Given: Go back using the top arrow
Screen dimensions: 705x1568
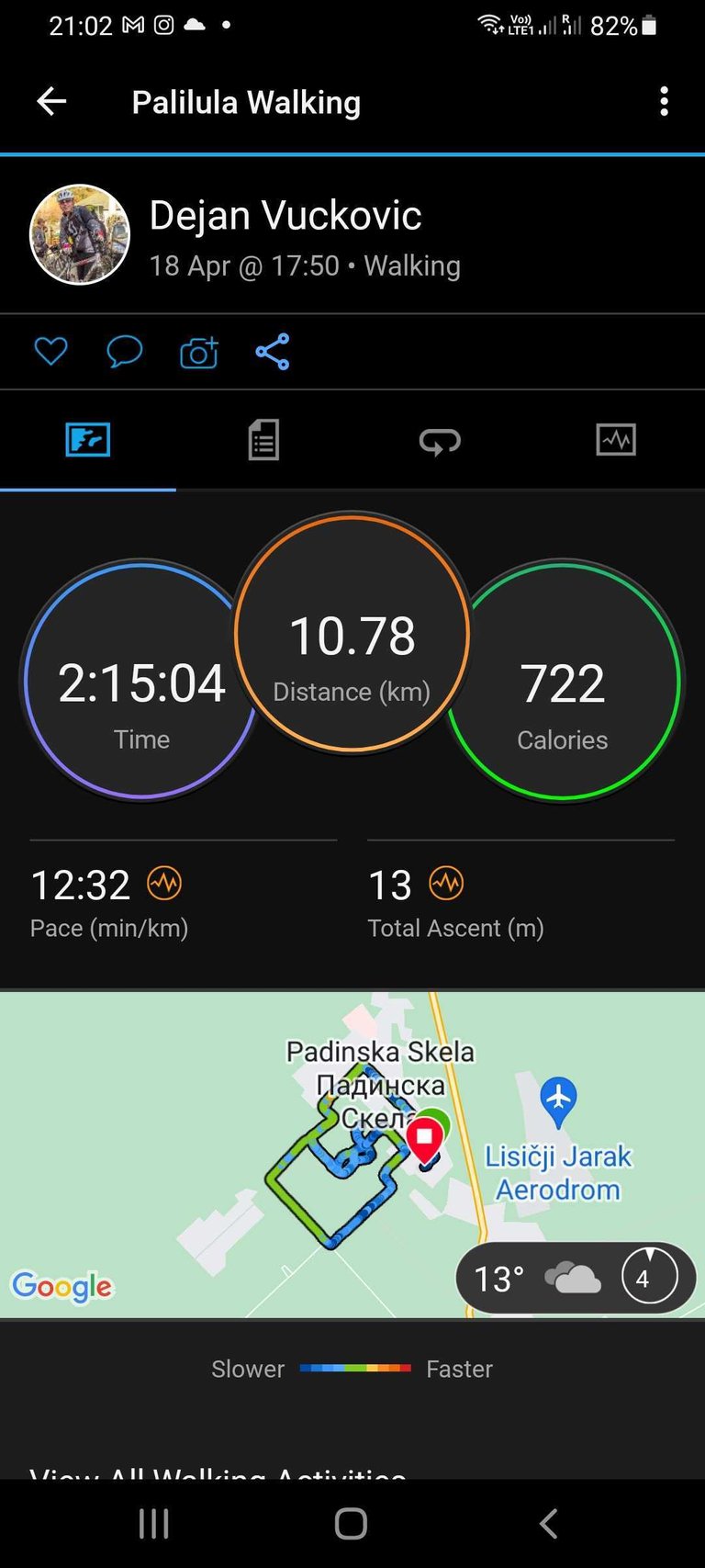Looking at the screenshot, I should (x=51, y=101).
